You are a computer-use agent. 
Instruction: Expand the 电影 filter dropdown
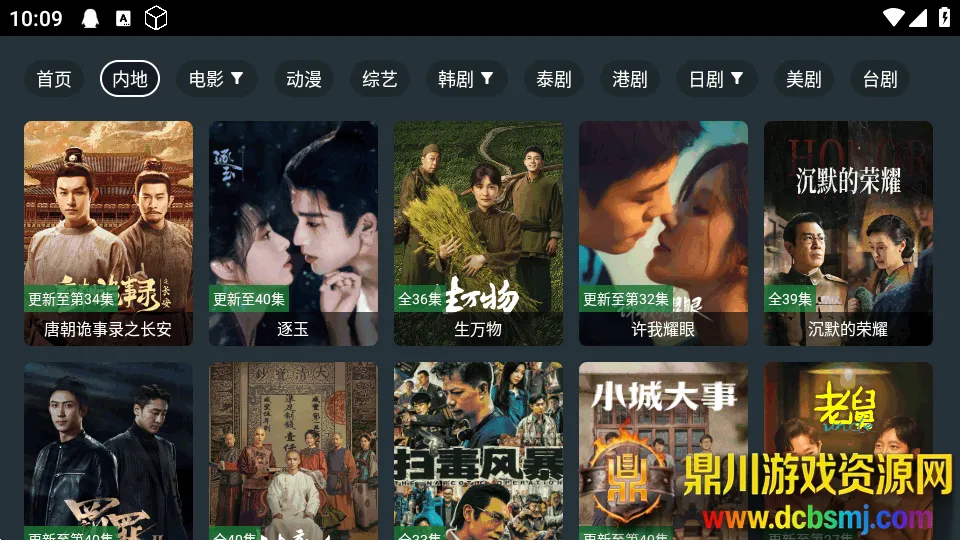point(216,79)
